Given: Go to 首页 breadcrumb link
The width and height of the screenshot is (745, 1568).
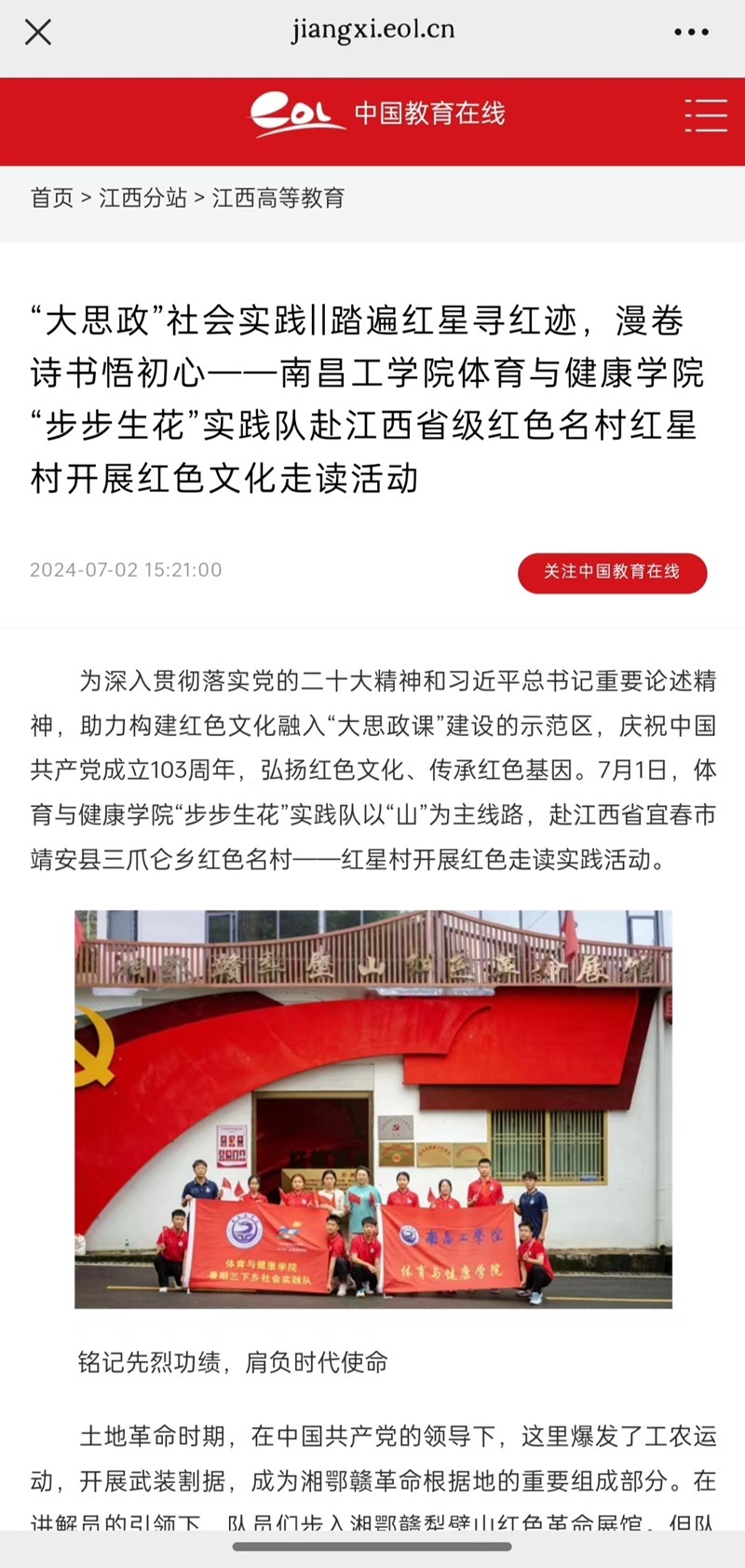Looking at the screenshot, I should point(51,198).
